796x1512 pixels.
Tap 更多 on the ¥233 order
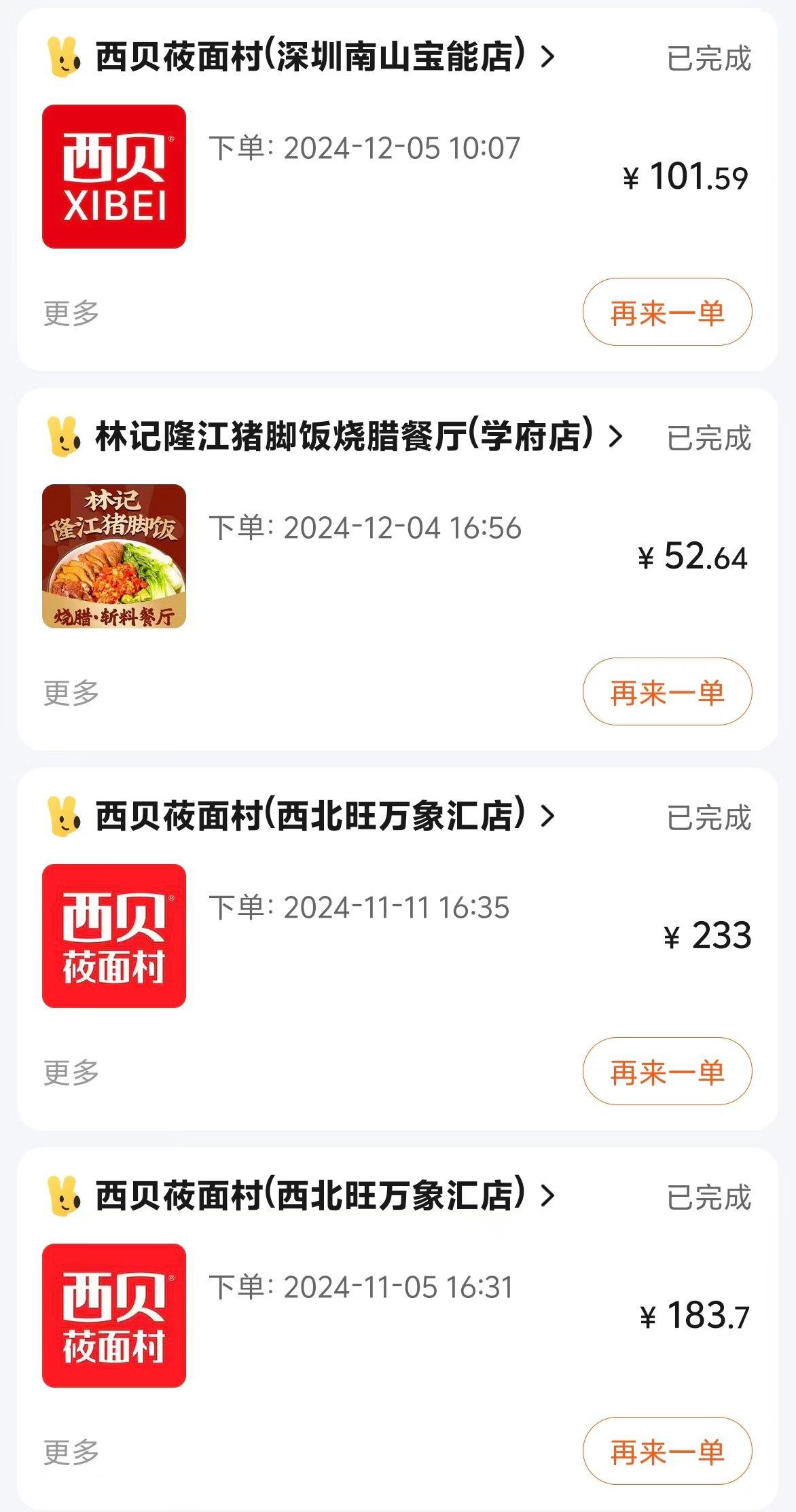71,1073
